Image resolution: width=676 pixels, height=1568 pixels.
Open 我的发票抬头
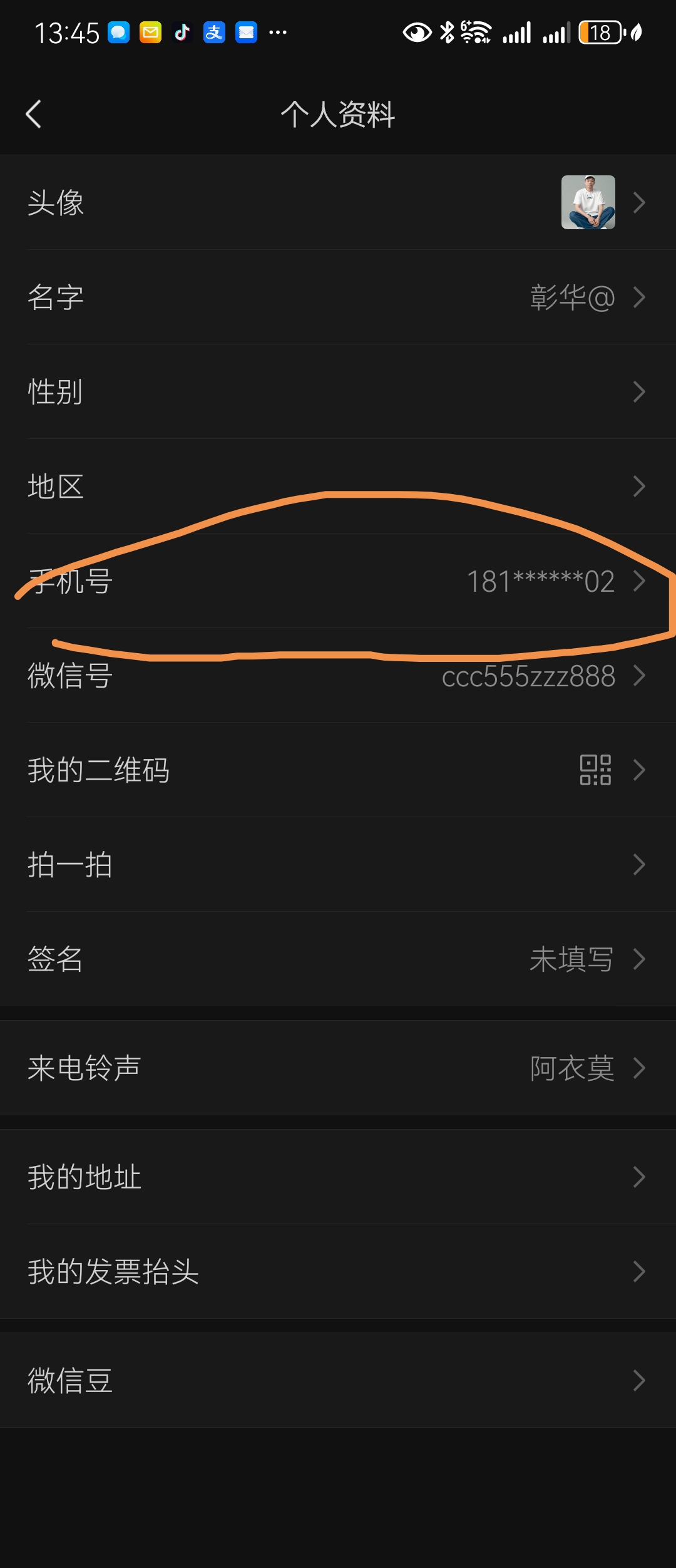click(x=338, y=1272)
